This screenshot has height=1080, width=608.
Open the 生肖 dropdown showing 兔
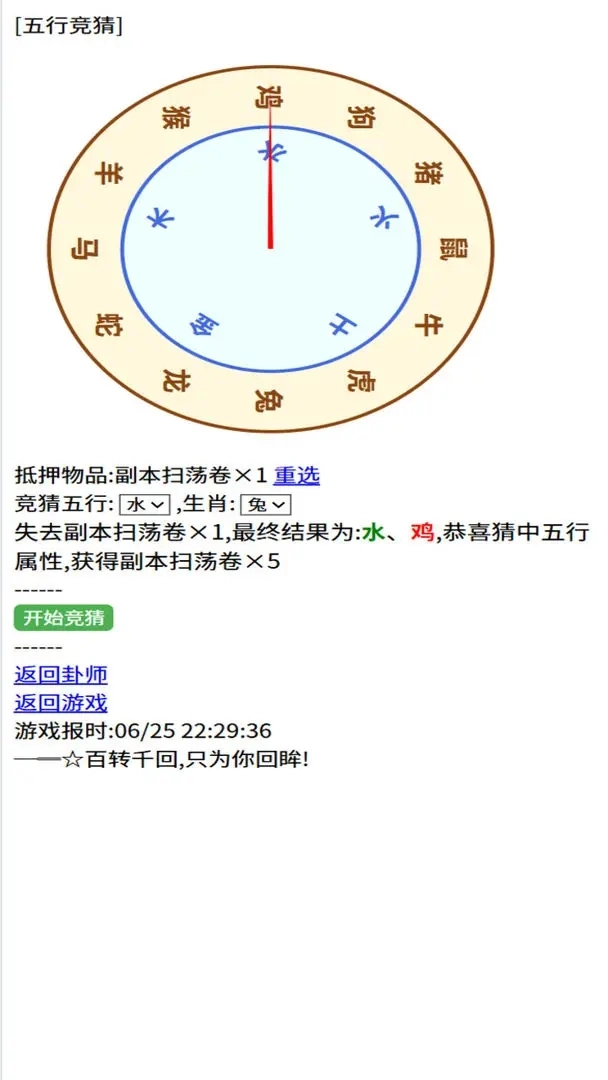(265, 505)
